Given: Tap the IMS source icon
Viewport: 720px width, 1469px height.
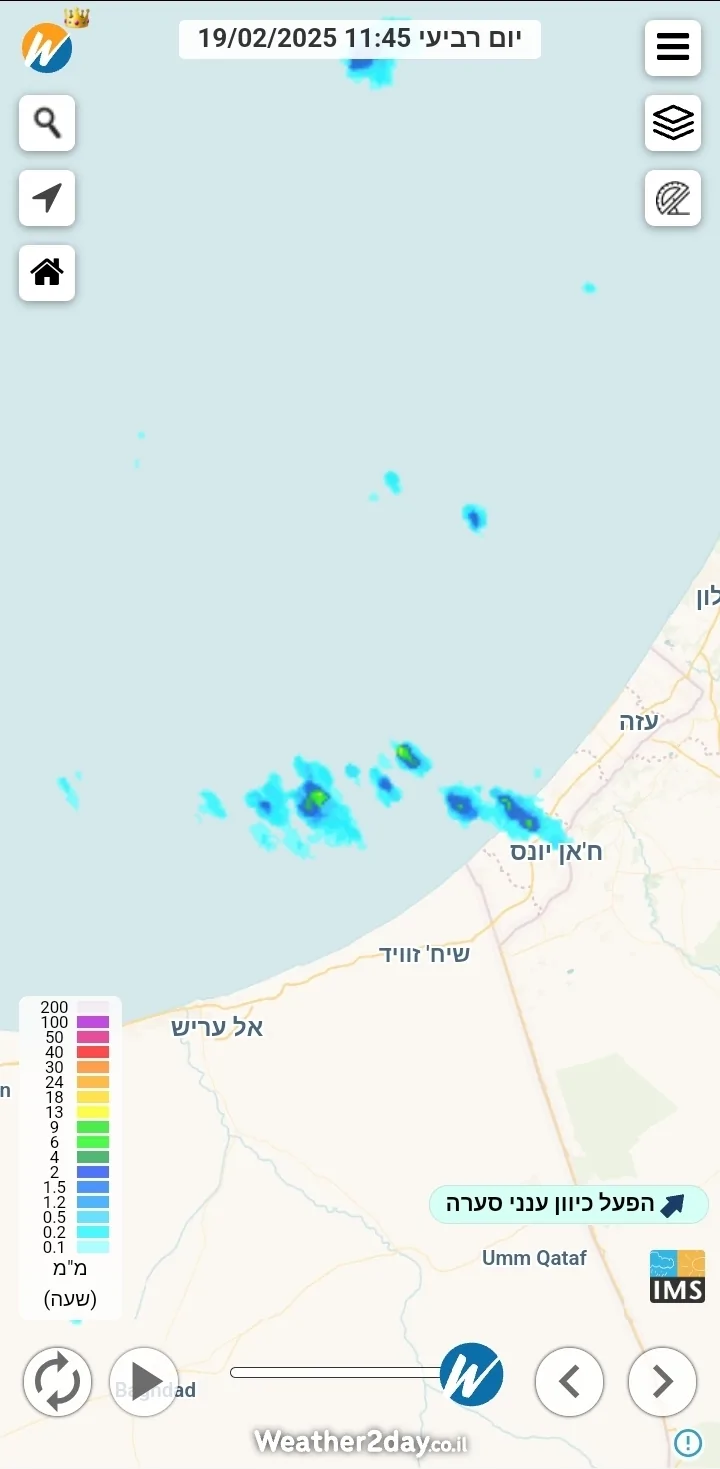Looking at the screenshot, I should coord(677,1276).
